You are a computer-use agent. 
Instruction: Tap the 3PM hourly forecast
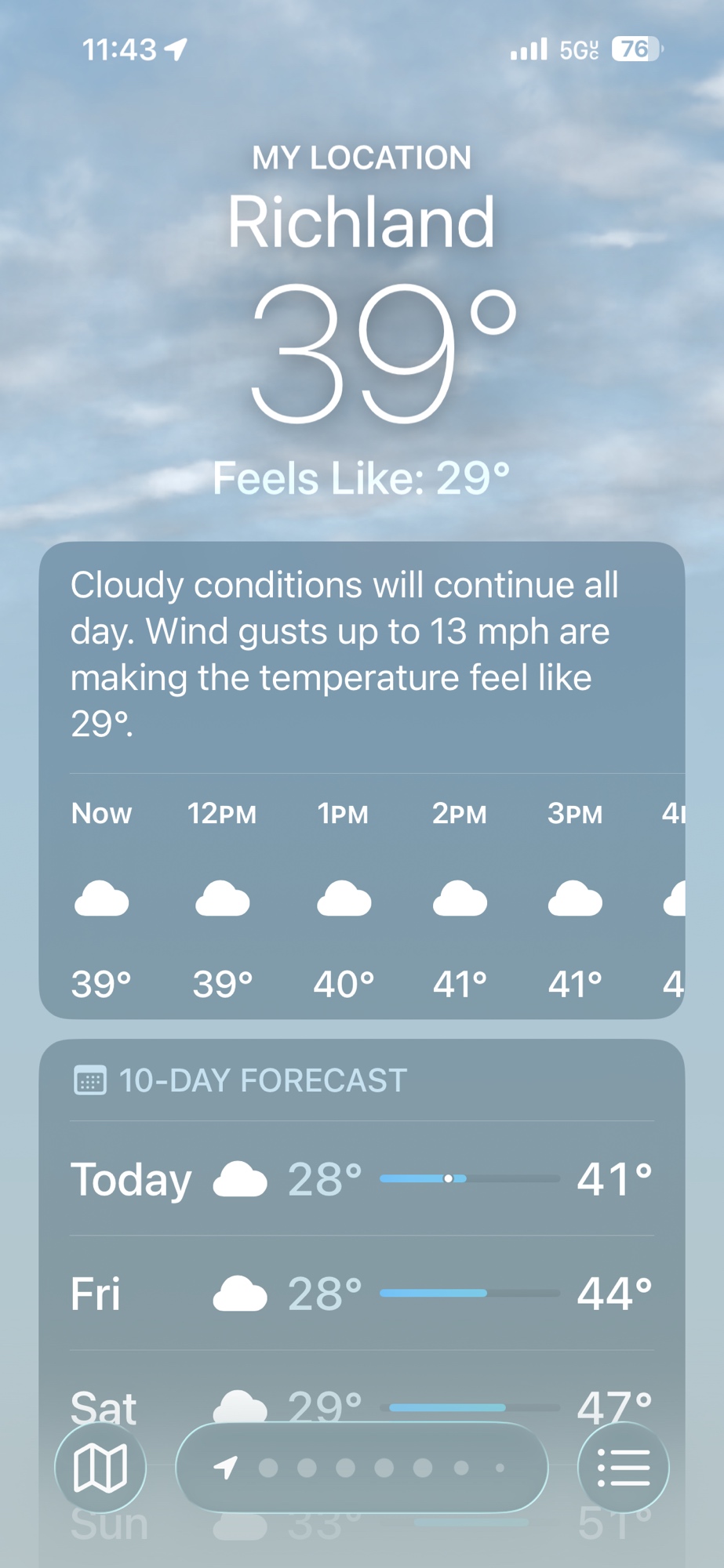[x=575, y=898]
